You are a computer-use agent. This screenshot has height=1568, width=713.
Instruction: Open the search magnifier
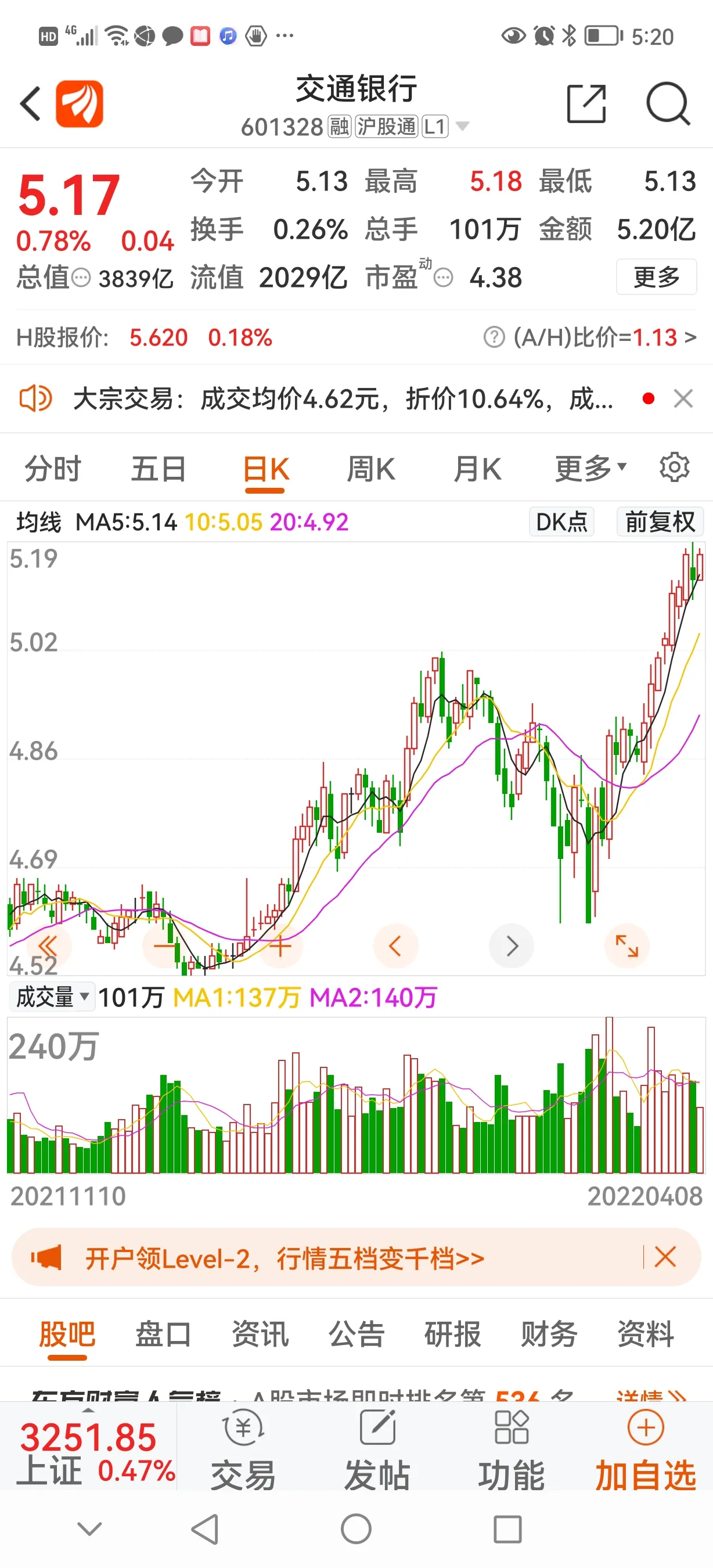click(668, 104)
